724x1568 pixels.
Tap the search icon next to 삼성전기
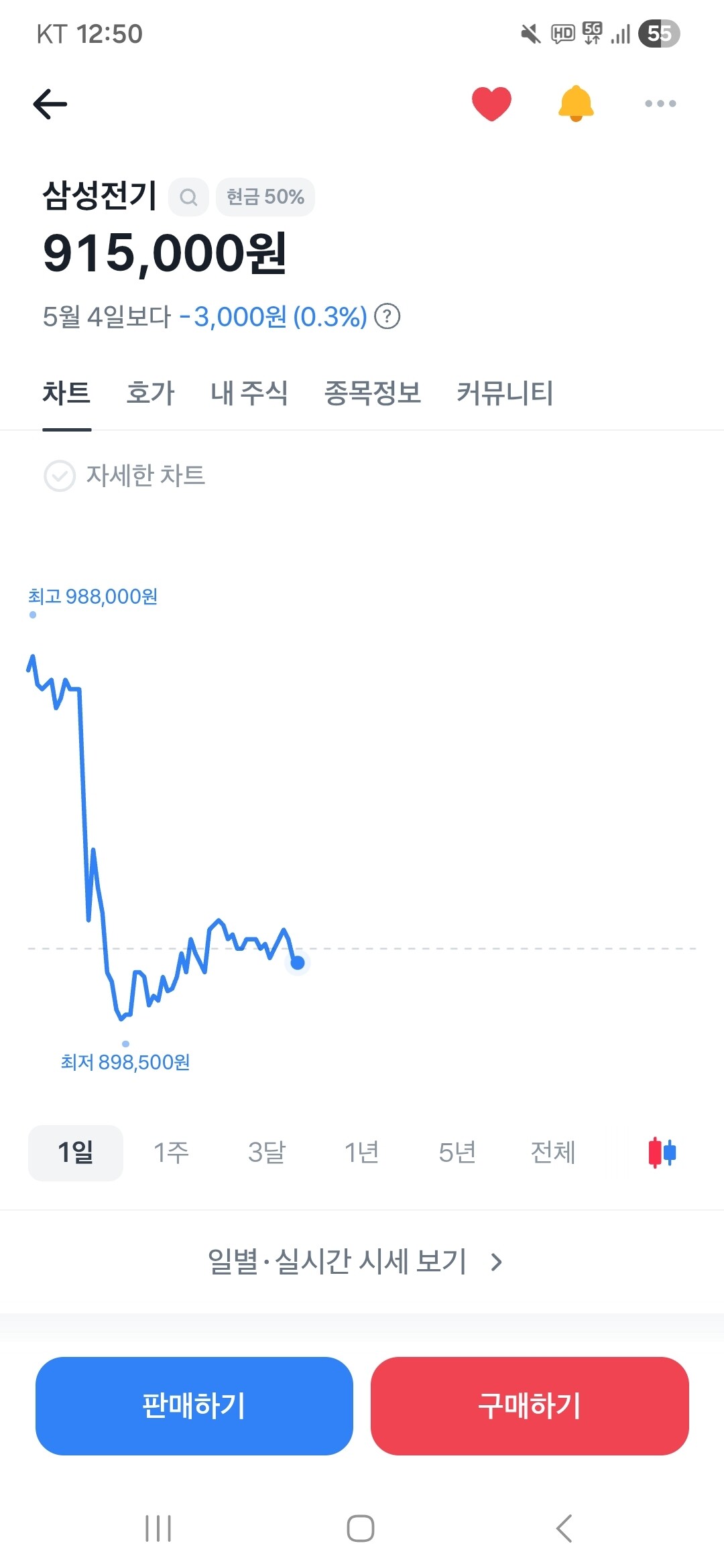click(x=188, y=197)
